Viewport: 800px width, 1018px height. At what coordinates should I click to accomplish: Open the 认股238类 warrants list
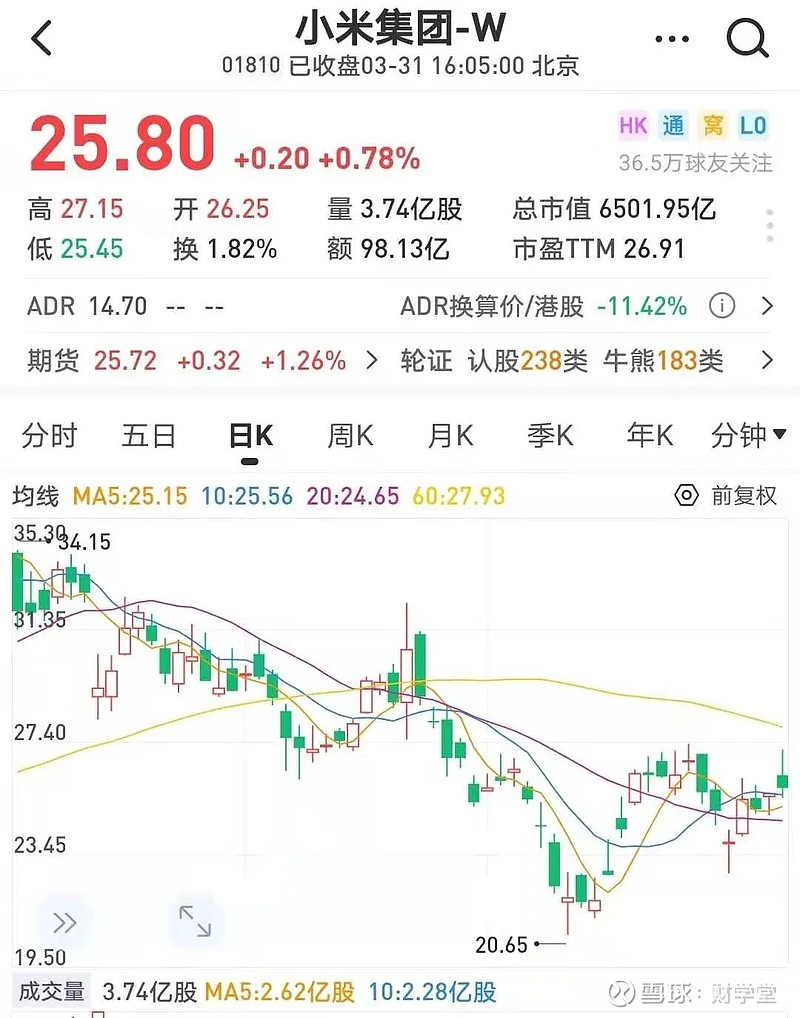(530, 361)
